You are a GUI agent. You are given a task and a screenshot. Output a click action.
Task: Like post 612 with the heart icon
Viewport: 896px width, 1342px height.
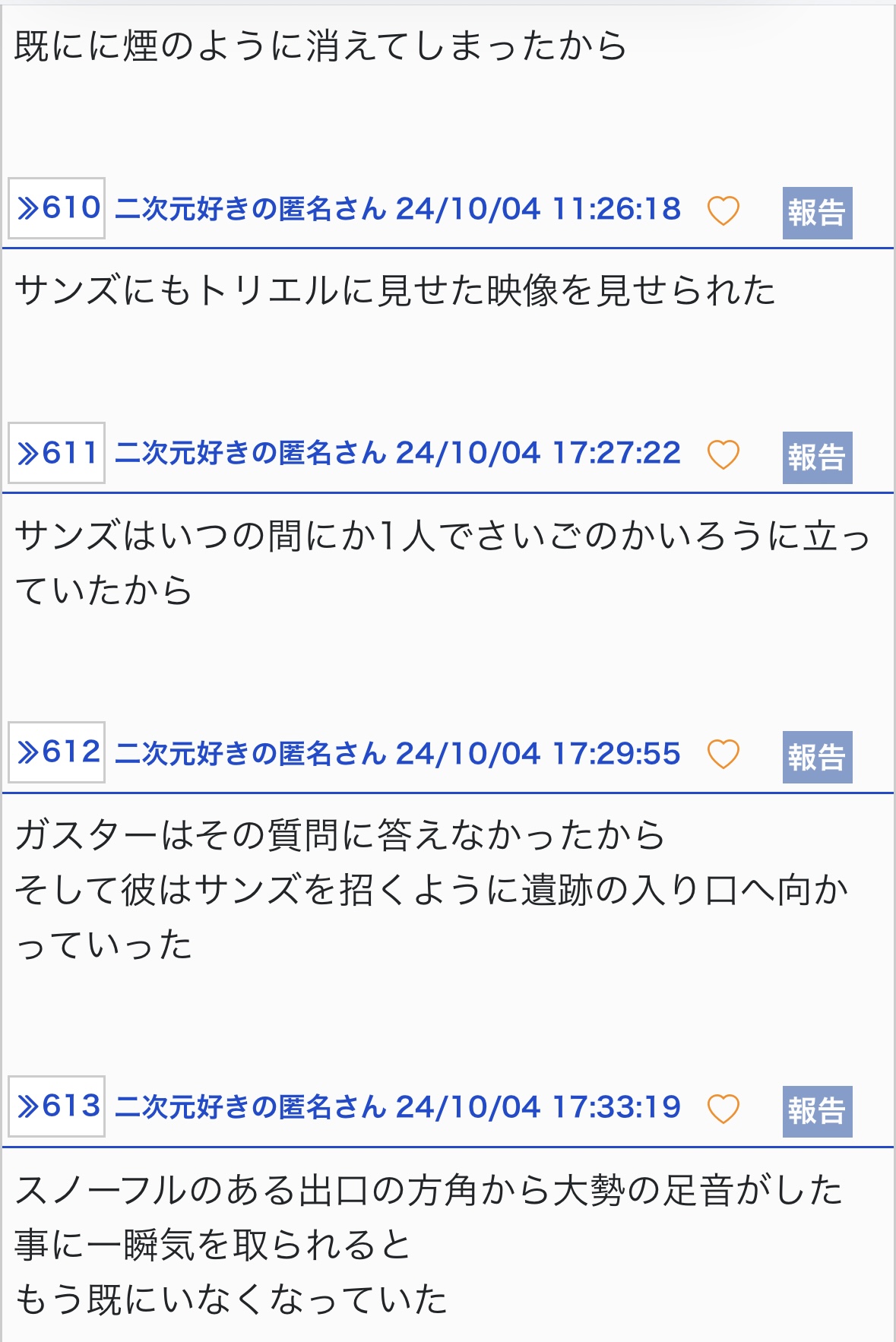[x=723, y=755]
